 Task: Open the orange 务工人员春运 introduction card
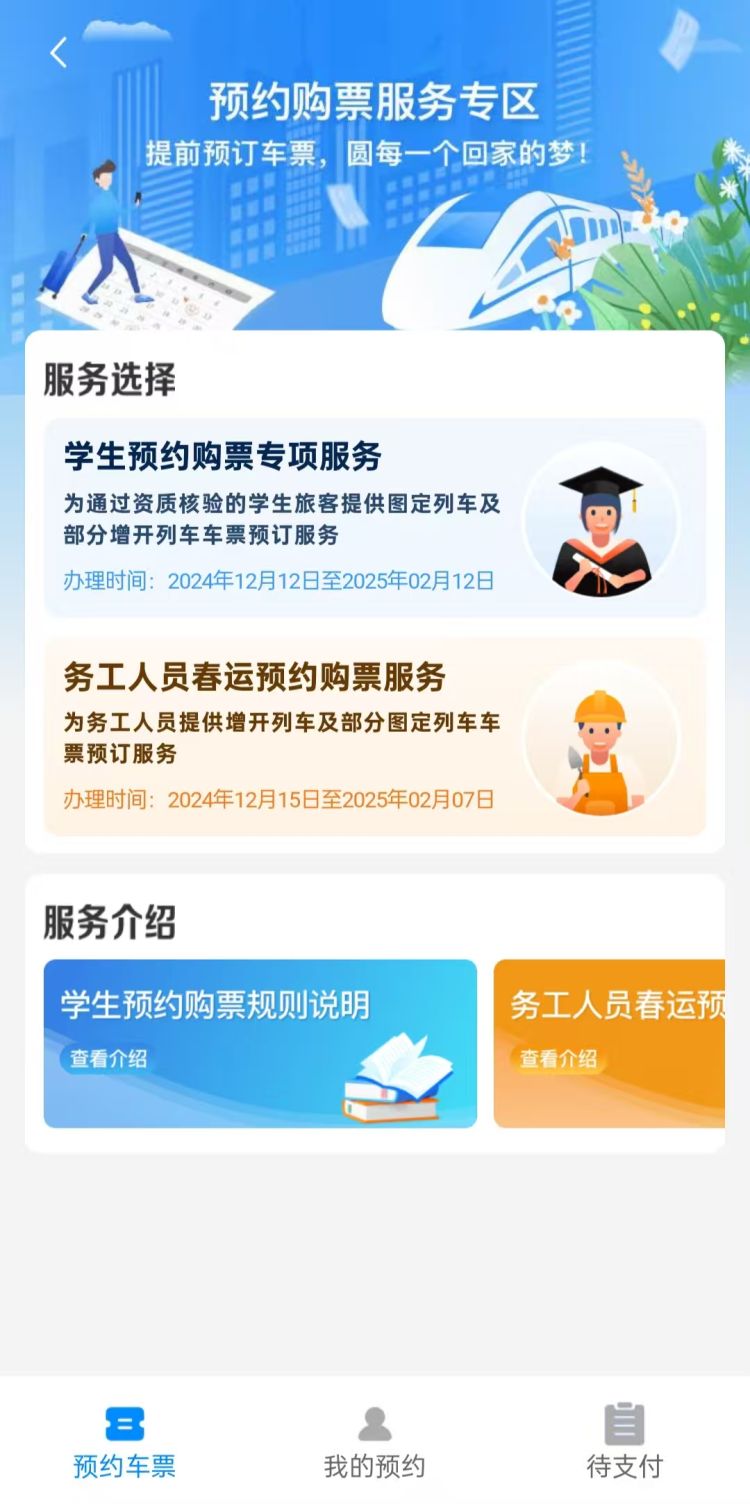tap(609, 1044)
